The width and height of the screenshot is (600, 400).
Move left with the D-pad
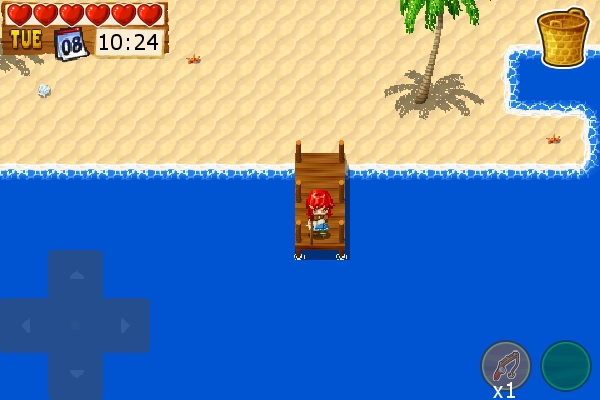25,325
